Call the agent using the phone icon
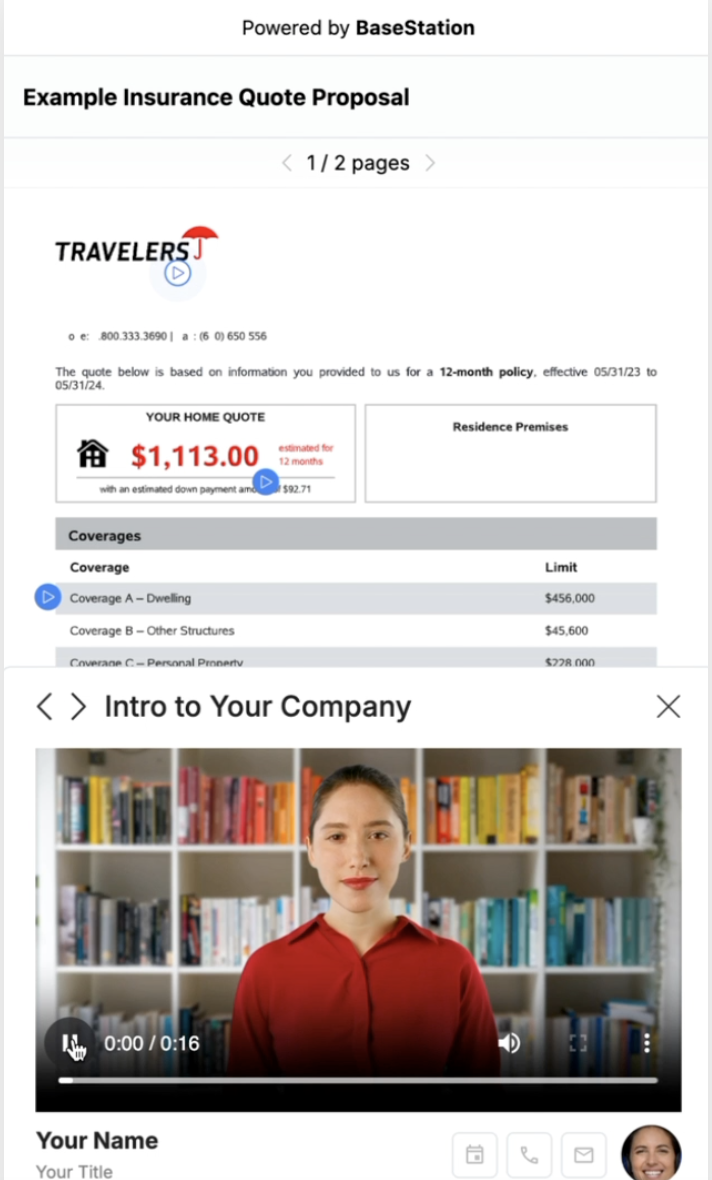The image size is (712, 1180). pyautogui.click(x=529, y=1155)
